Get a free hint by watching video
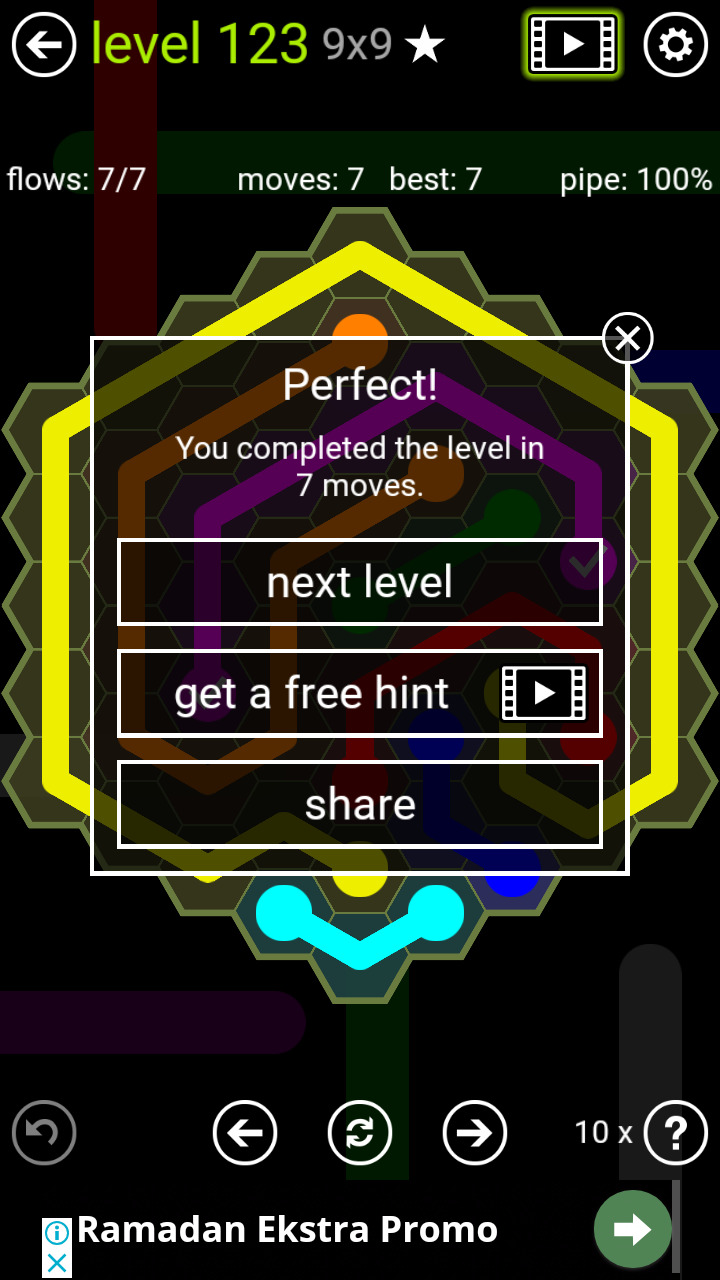720x1280 pixels. pos(360,693)
